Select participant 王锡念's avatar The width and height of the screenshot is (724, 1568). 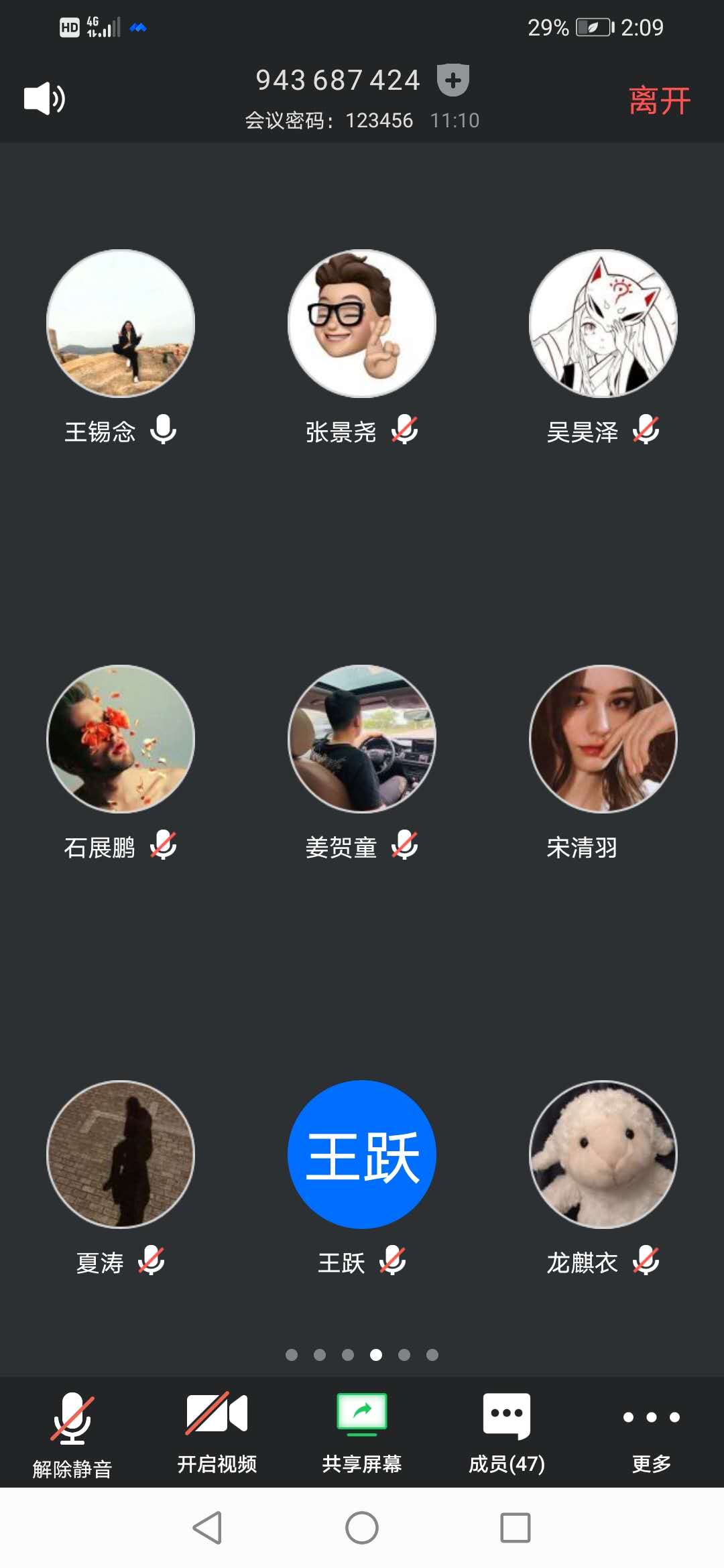tap(121, 324)
